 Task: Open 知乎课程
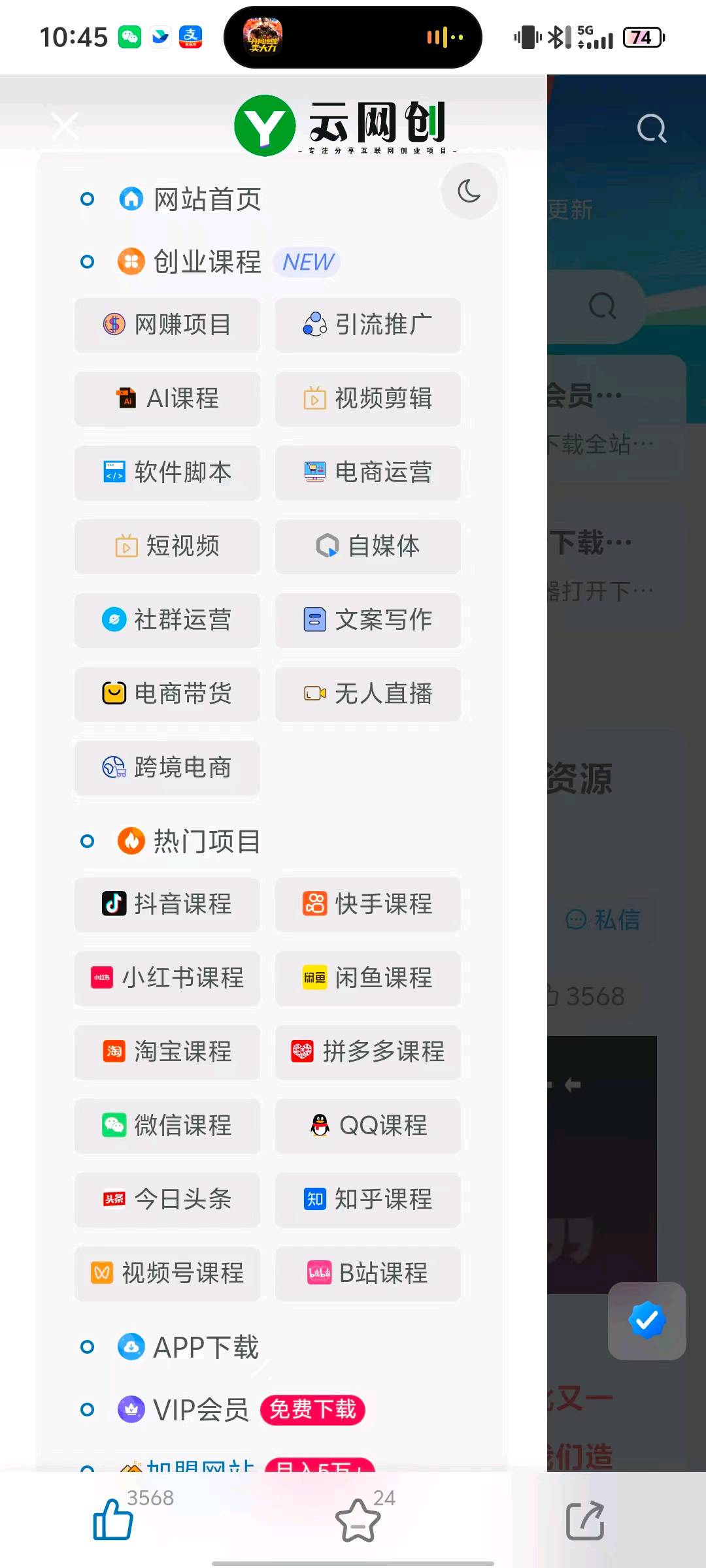(368, 1200)
